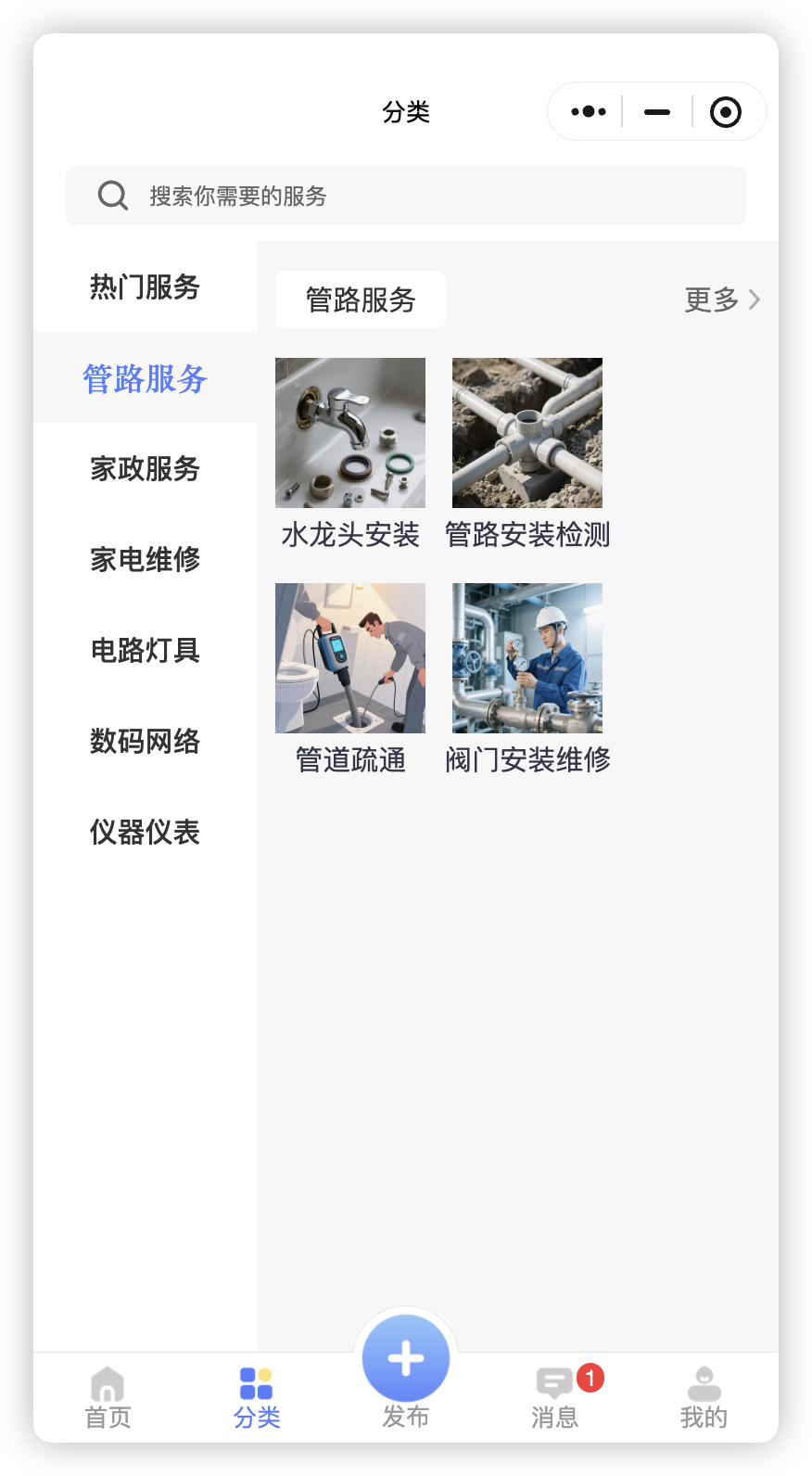Open 管路安装检测 service
The image size is (812, 1476).
coord(527,454)
